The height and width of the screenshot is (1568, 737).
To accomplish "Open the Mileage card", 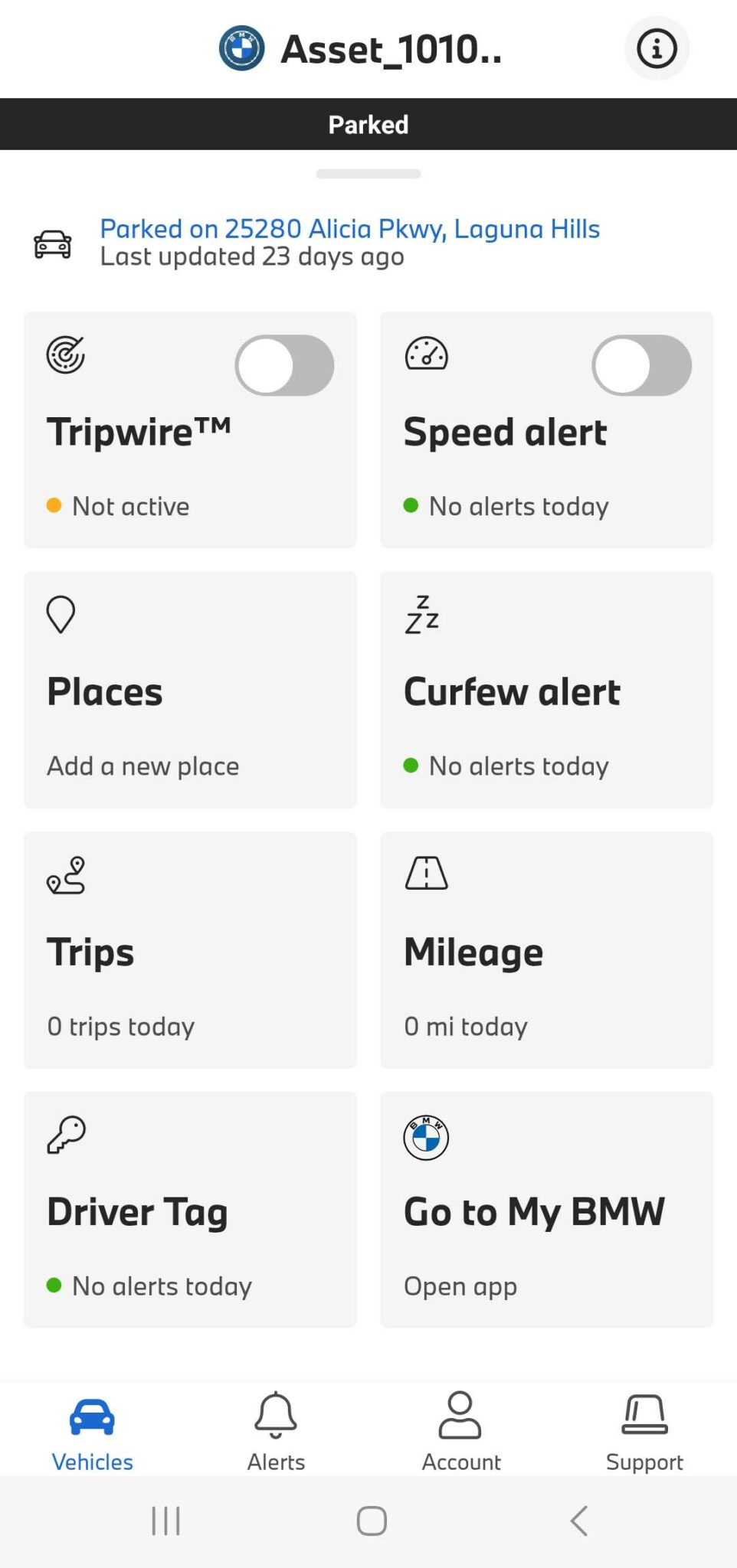I will point(546,949).
